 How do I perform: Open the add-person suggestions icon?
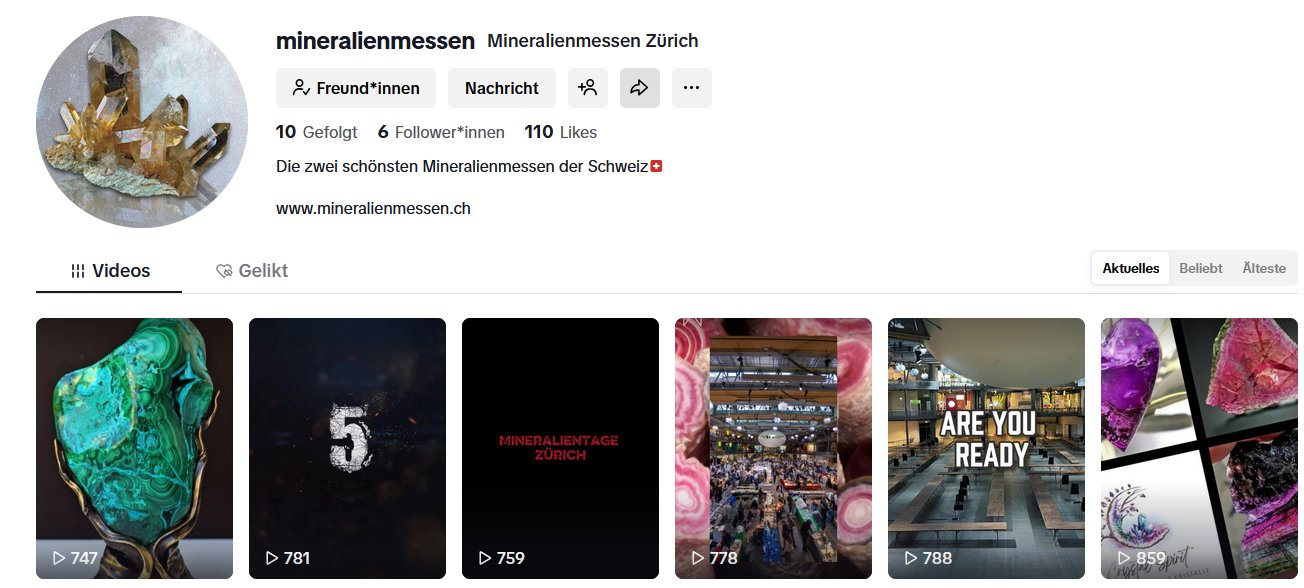coord(587,88)
